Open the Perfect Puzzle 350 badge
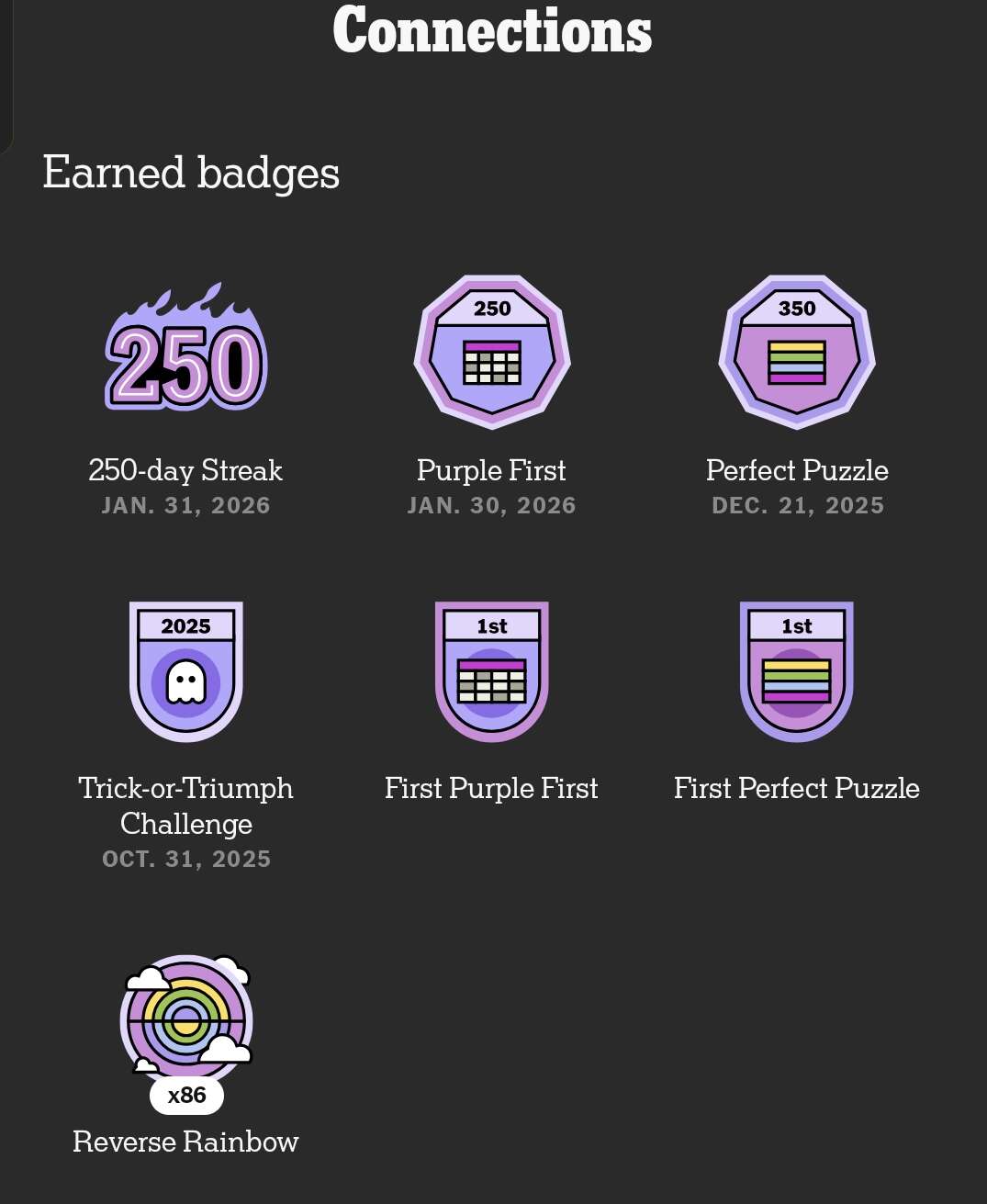This screenshot has height=1204, width=987. click(x=796, y=352)
